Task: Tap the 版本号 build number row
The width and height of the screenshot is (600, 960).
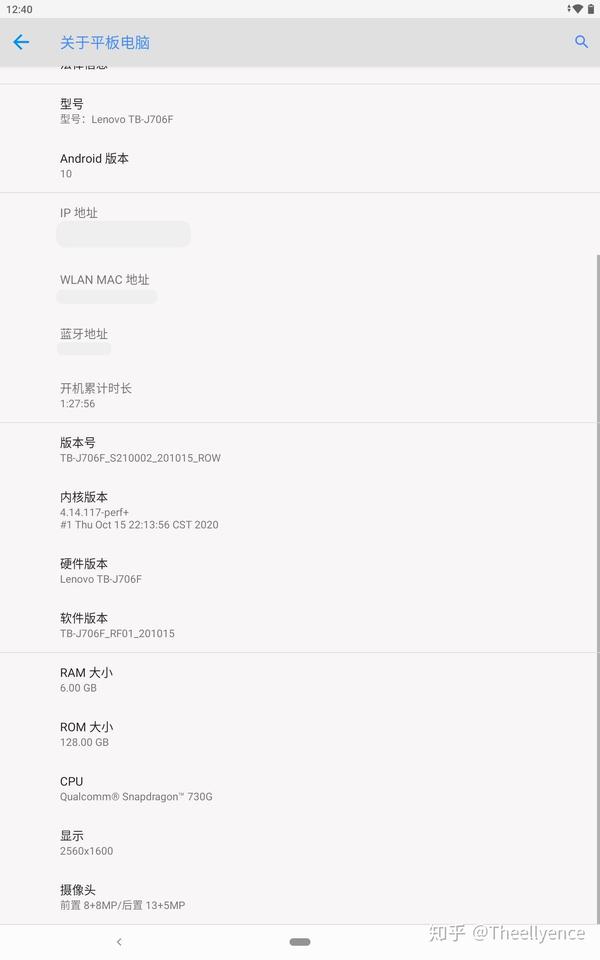Action: point(300,449)
